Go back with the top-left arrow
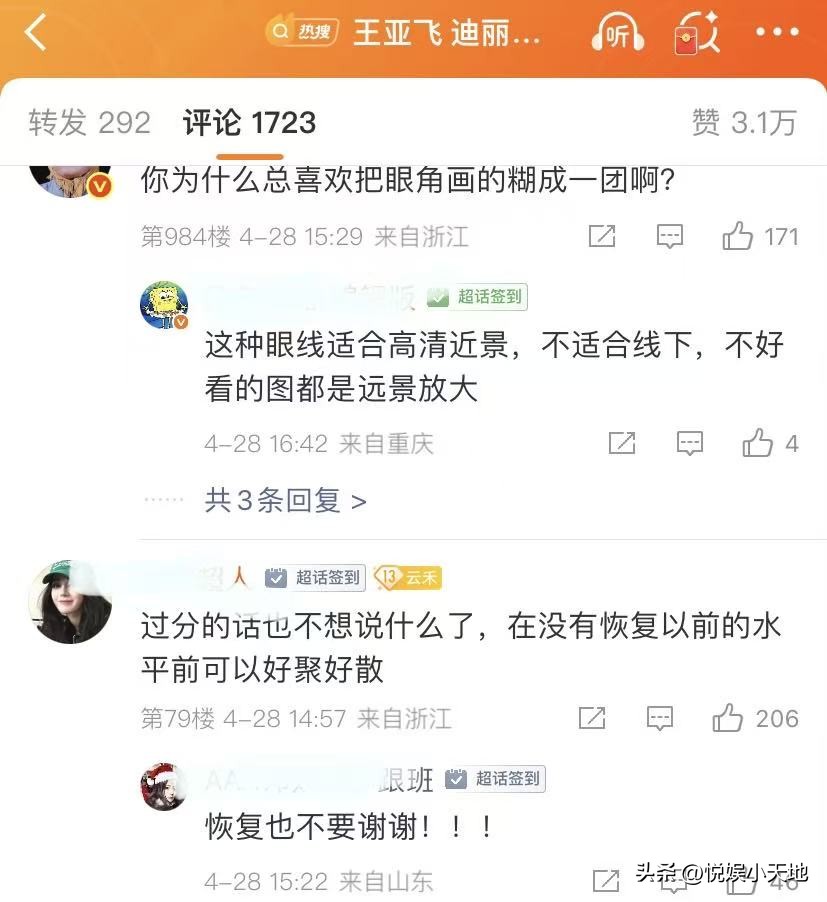 pos(36,33)
